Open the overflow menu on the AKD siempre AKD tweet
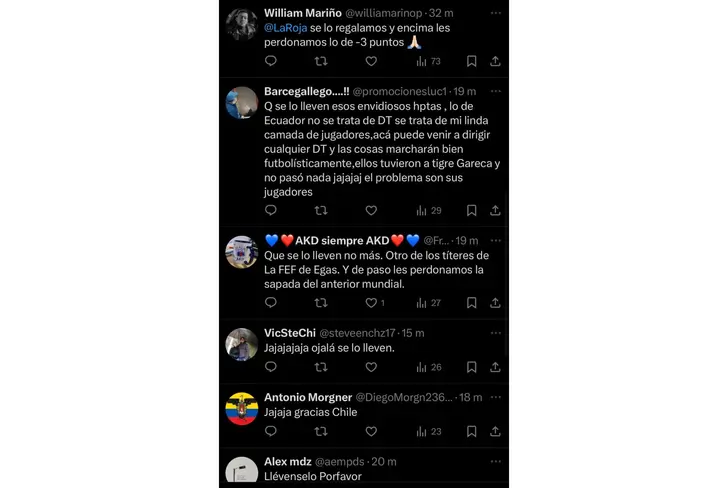The width and height of the screenshot is (728, 488). pos(495,240)
